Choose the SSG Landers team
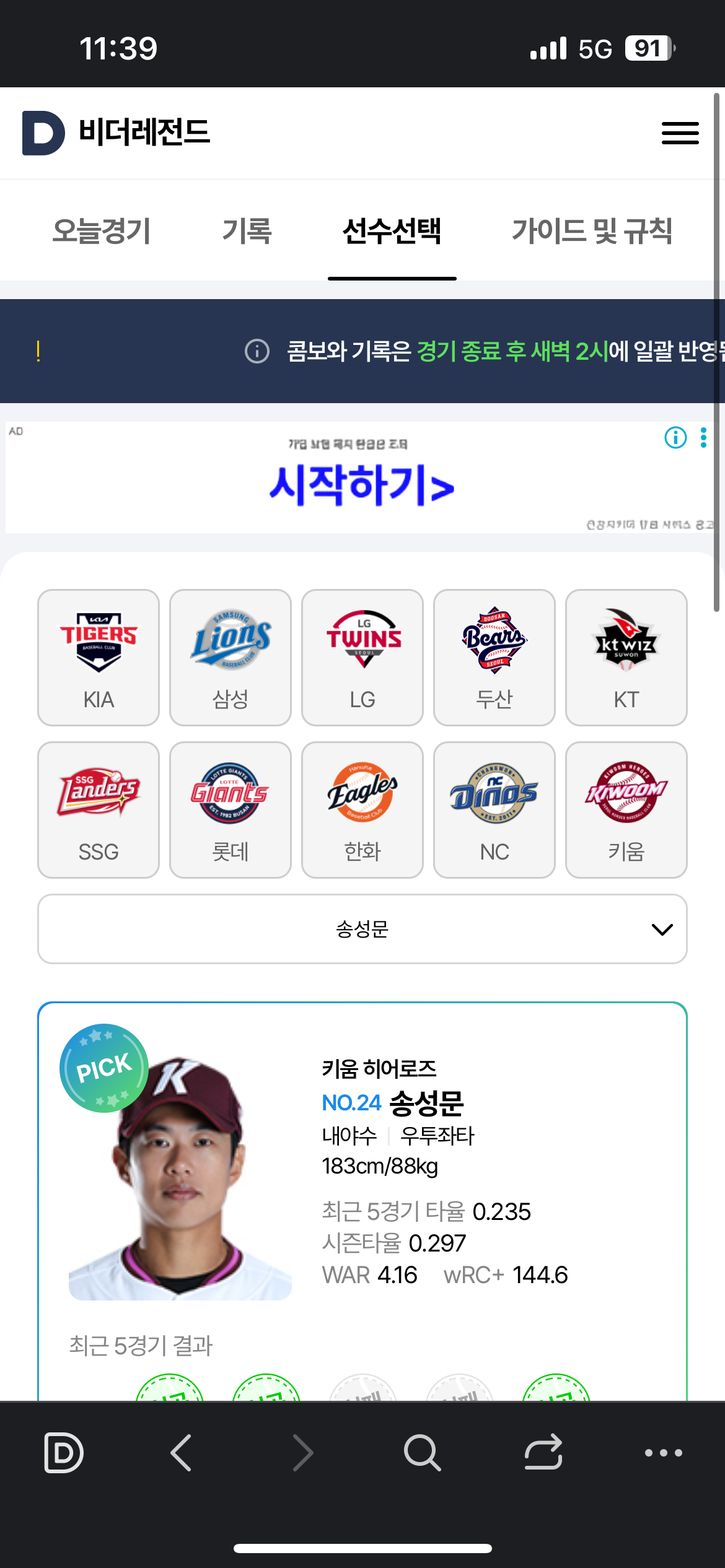Viewport: 725px width, 1568px height. pyautogui.click(x=99, y=809)
